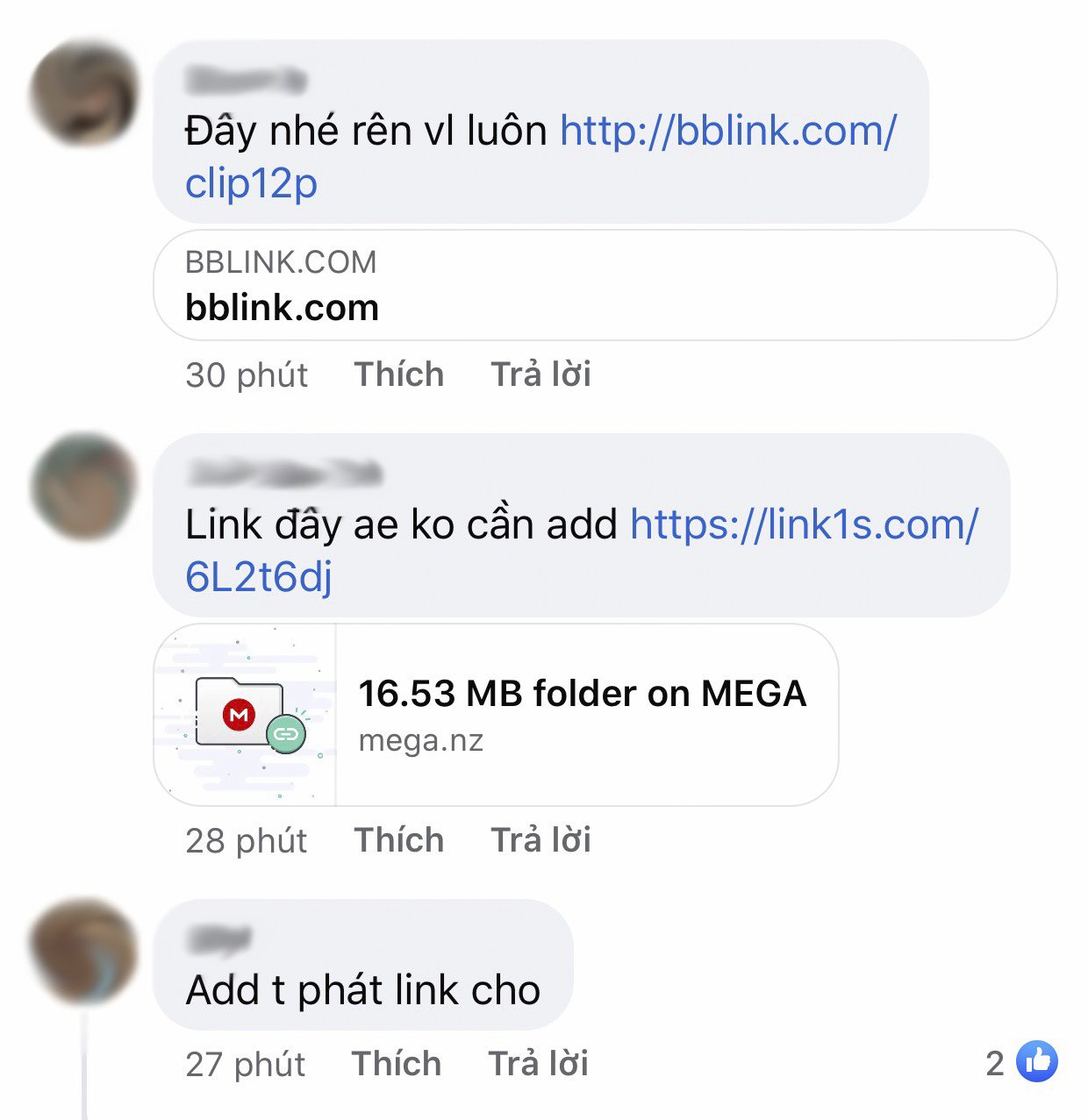This screenshot has width=1088, height=1120.
Task: Reply to the 'Add t phát link cho' comment
Action: click(538, 1064)
